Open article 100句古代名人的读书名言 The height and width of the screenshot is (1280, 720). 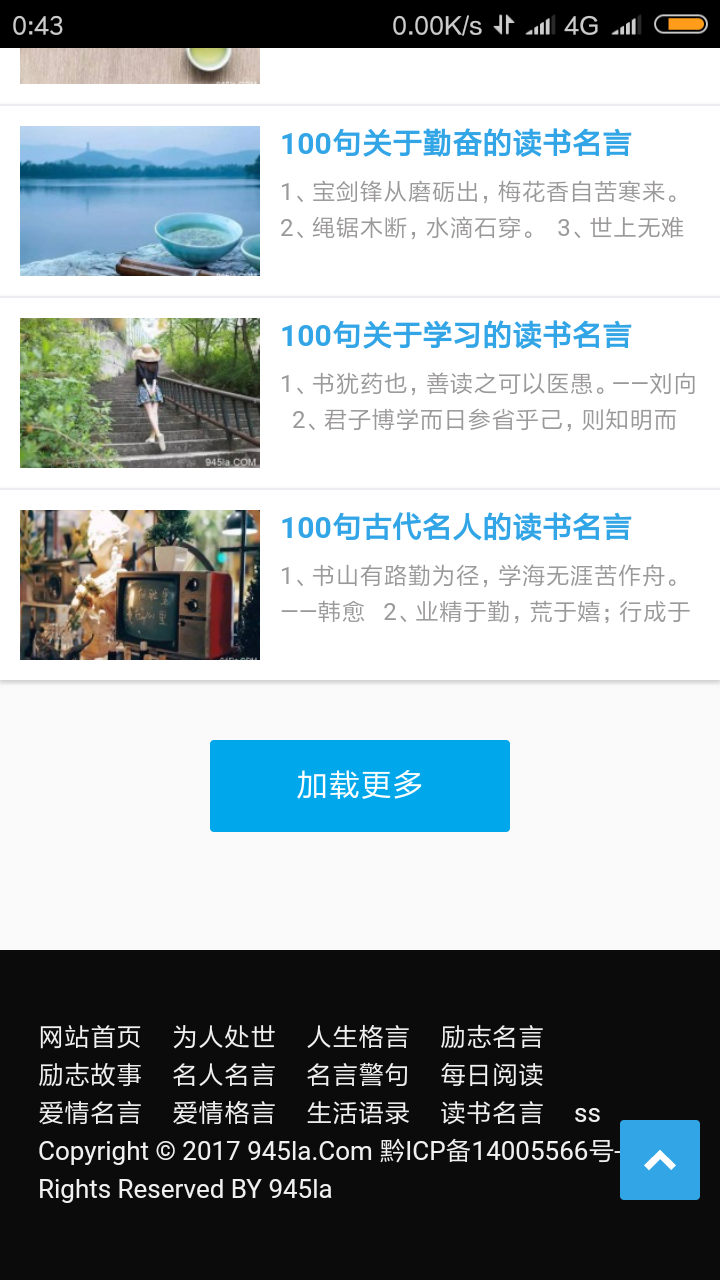pyautogui.click(x=455, y=528)
